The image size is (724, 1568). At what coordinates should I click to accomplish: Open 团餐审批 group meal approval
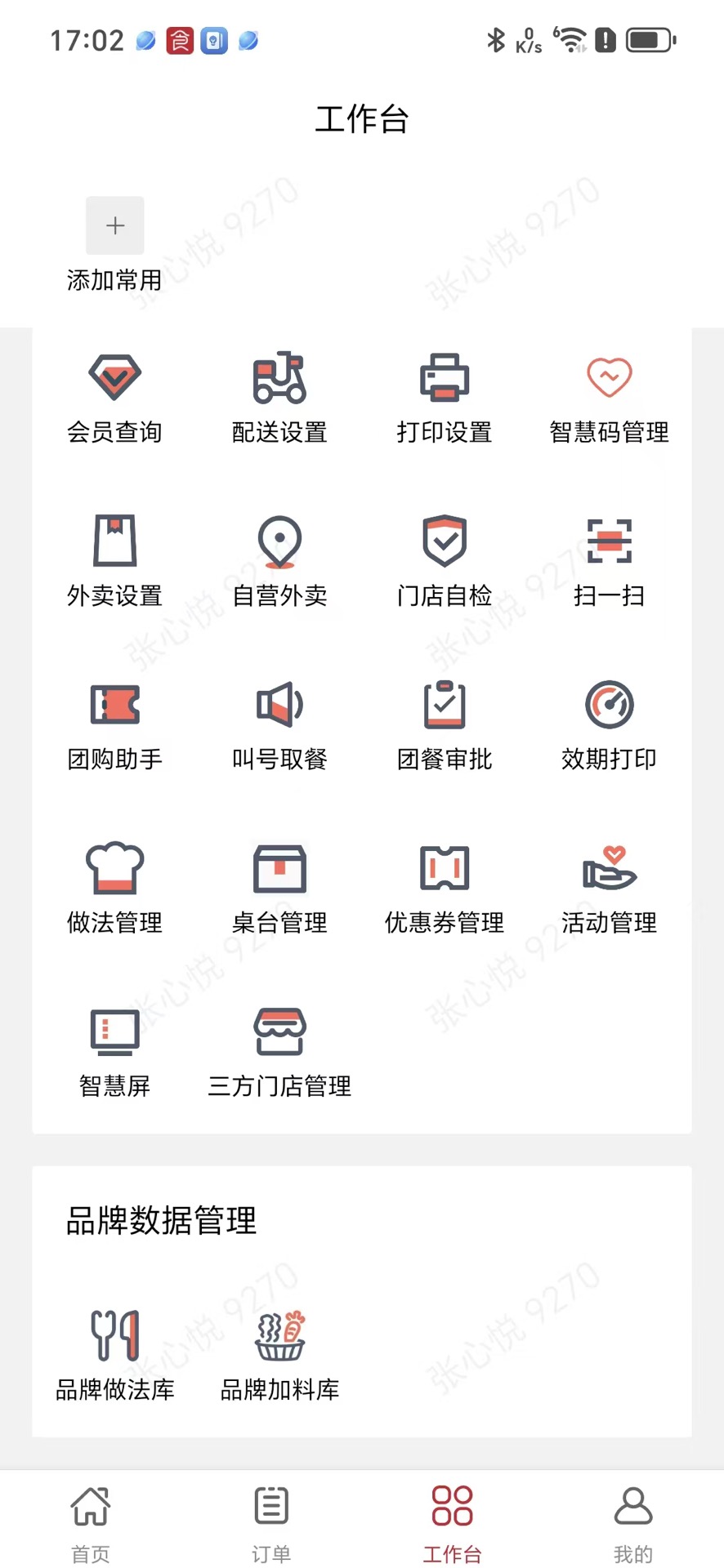click(x=444, y=724)
